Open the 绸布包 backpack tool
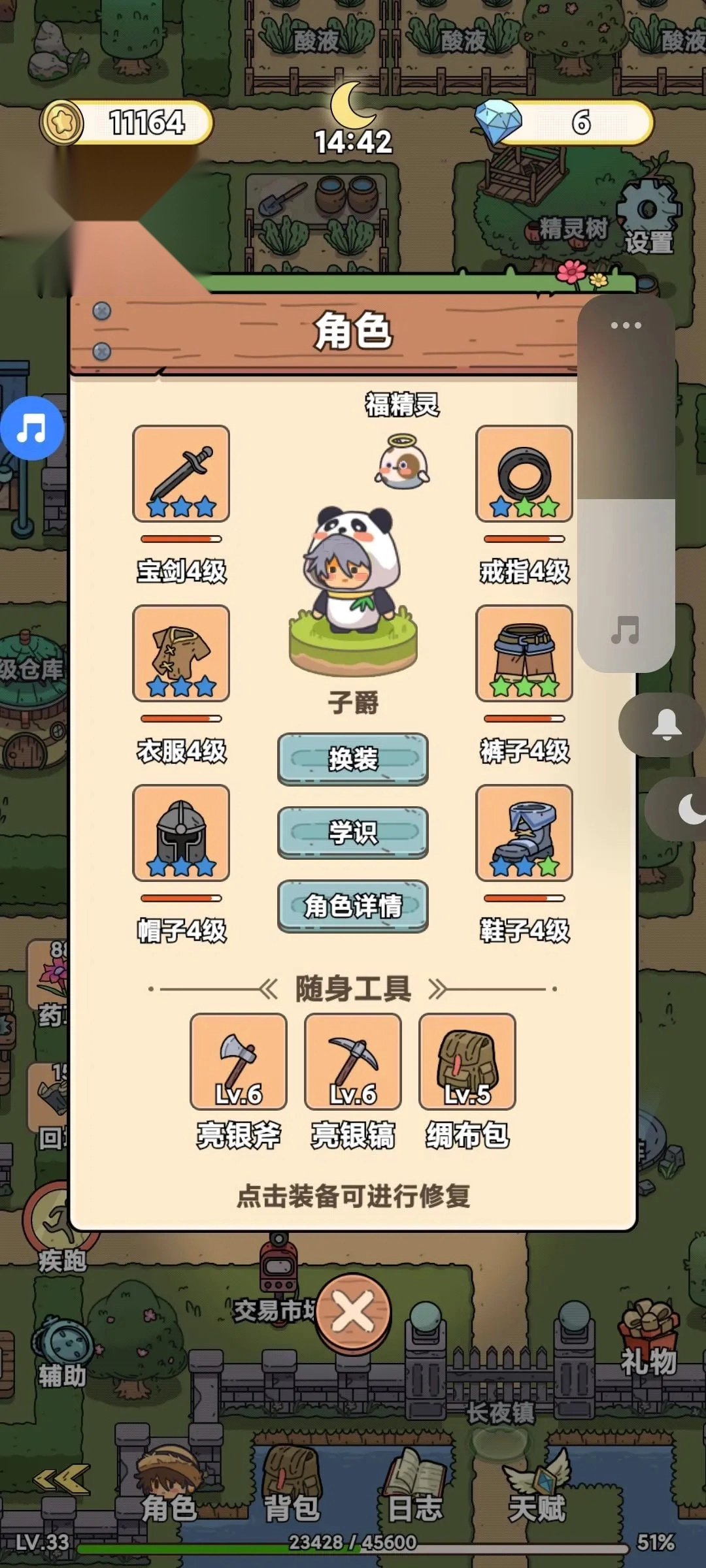 (467, 1062)
